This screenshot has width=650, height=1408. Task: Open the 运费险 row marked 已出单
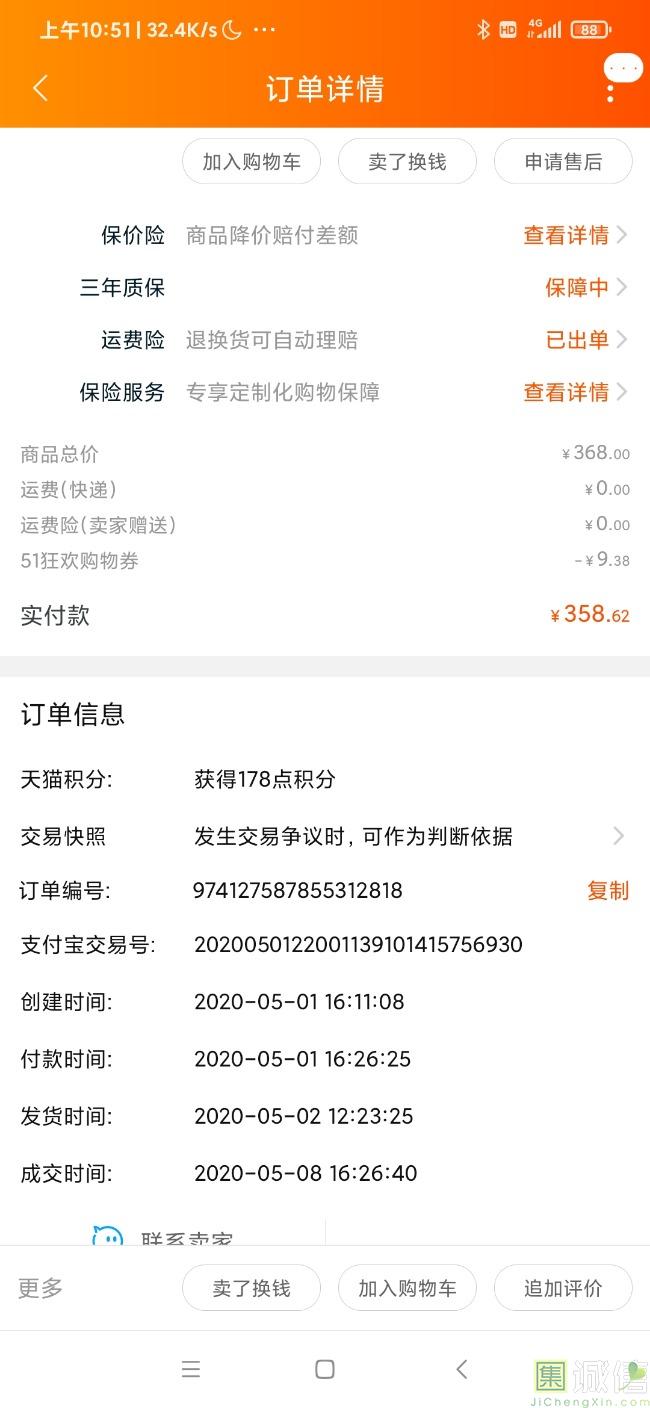[585, 340]
